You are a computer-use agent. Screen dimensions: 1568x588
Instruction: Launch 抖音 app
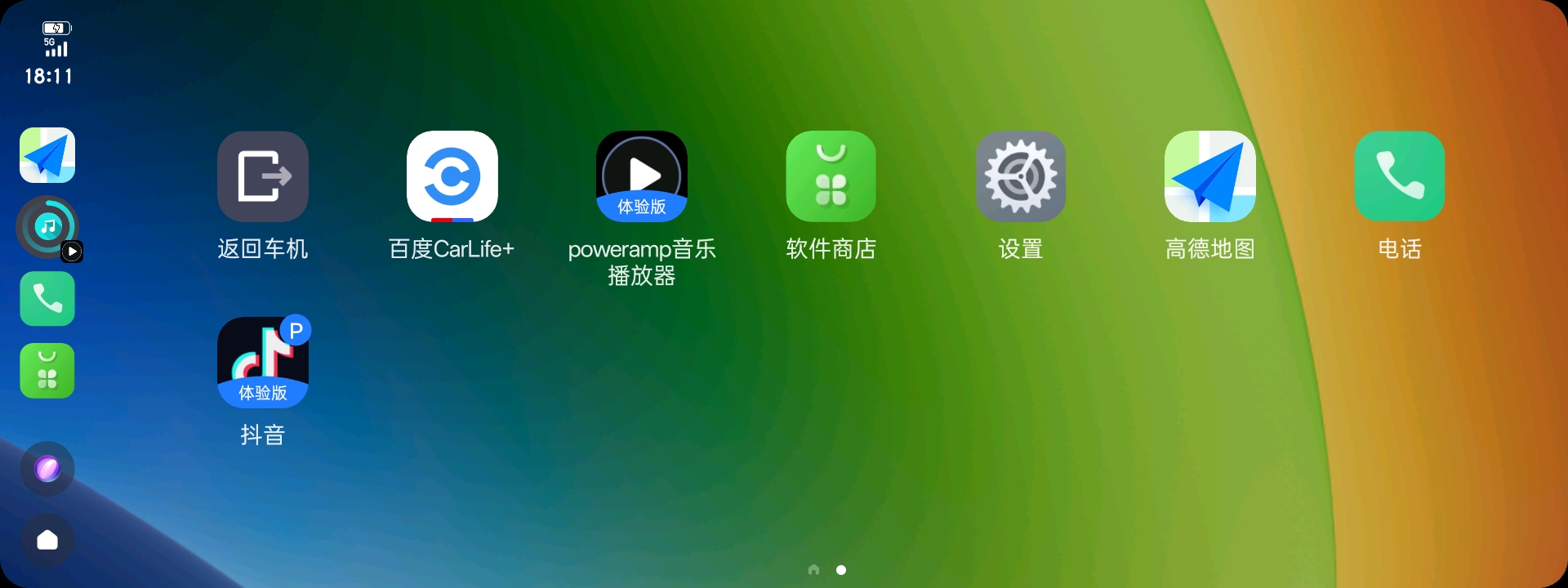(262, 363)
